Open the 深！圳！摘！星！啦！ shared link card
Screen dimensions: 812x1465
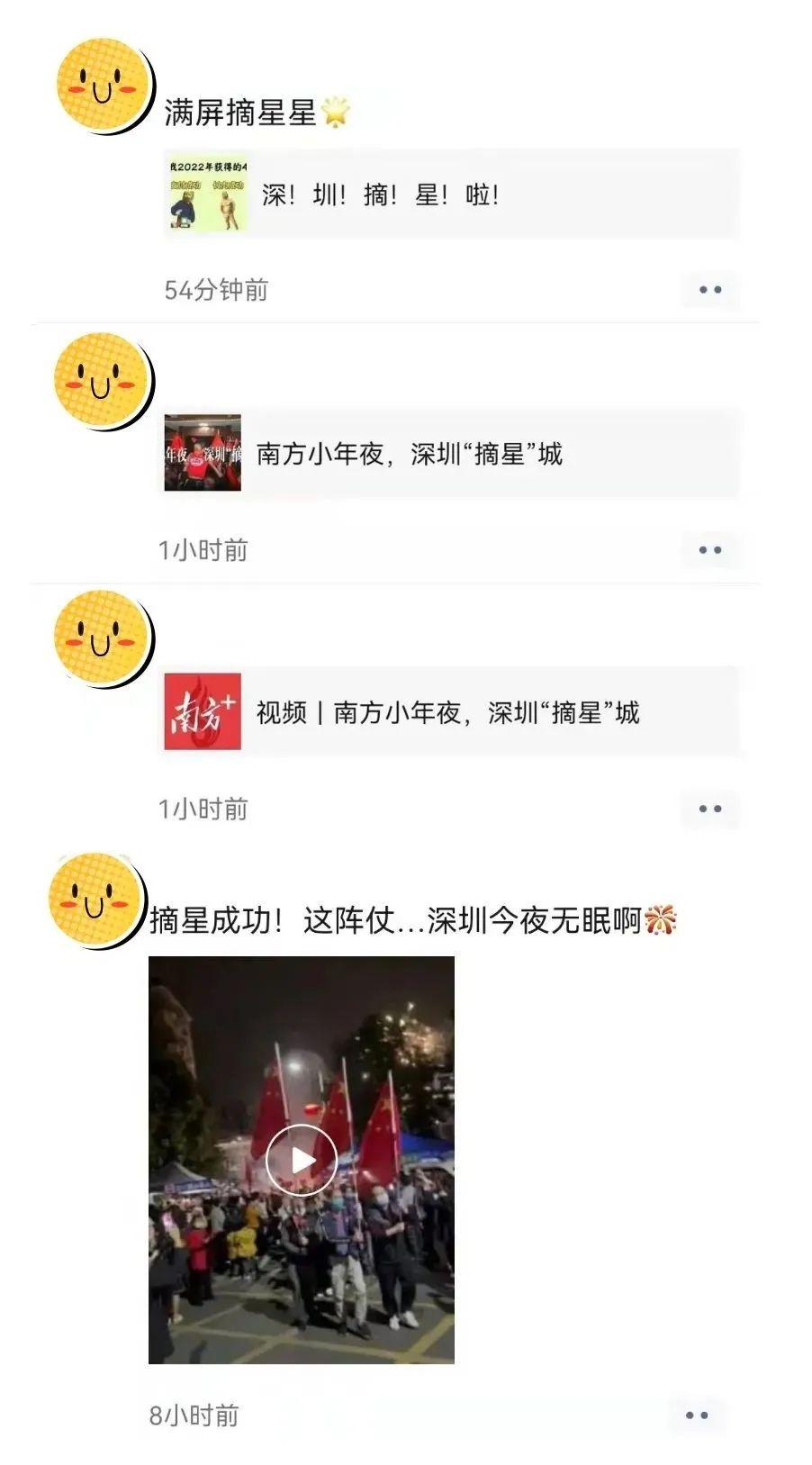pyautogui.click(x=450, y=194)
